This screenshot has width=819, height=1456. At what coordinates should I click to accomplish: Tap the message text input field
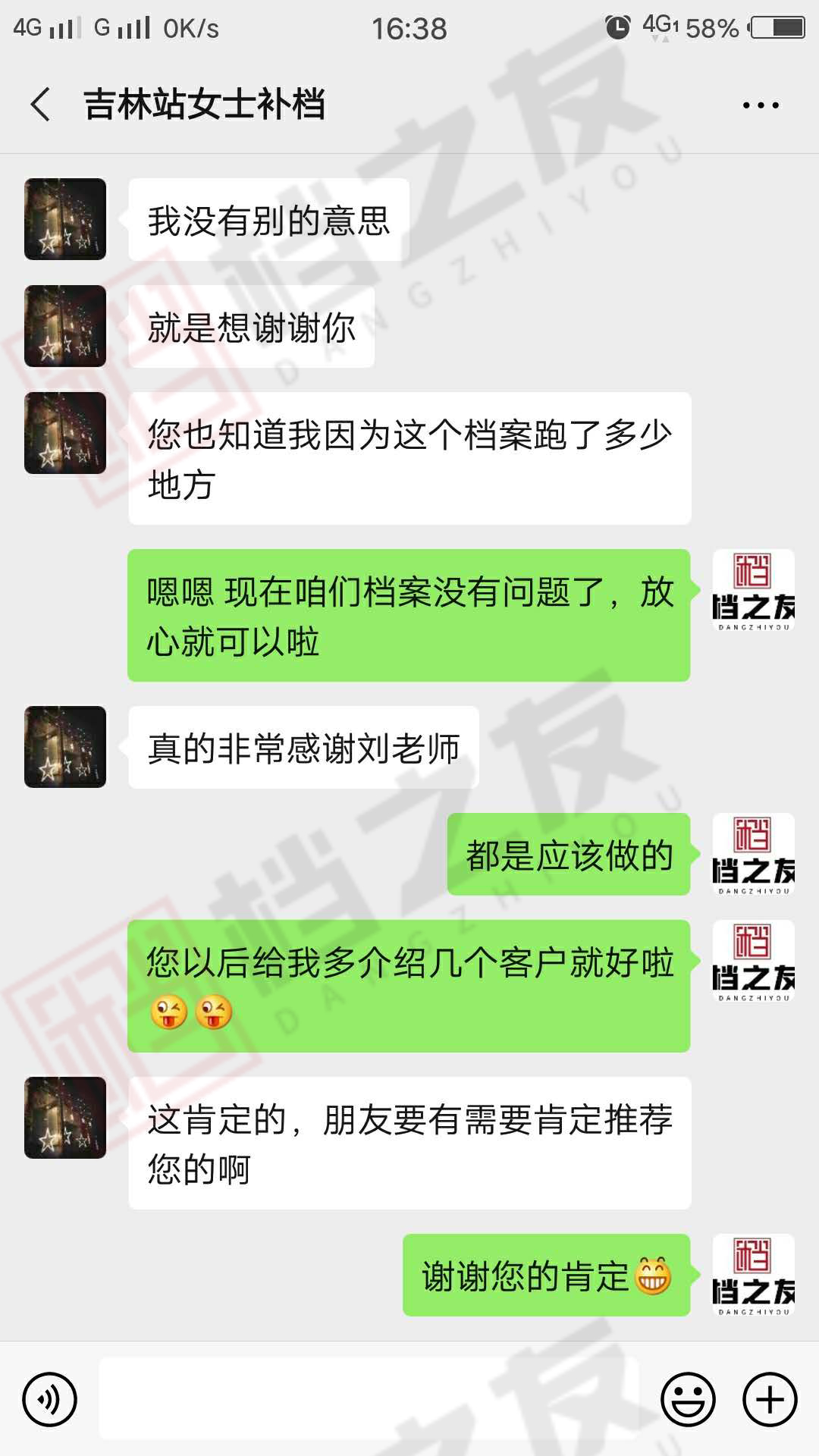(369, 1399)
